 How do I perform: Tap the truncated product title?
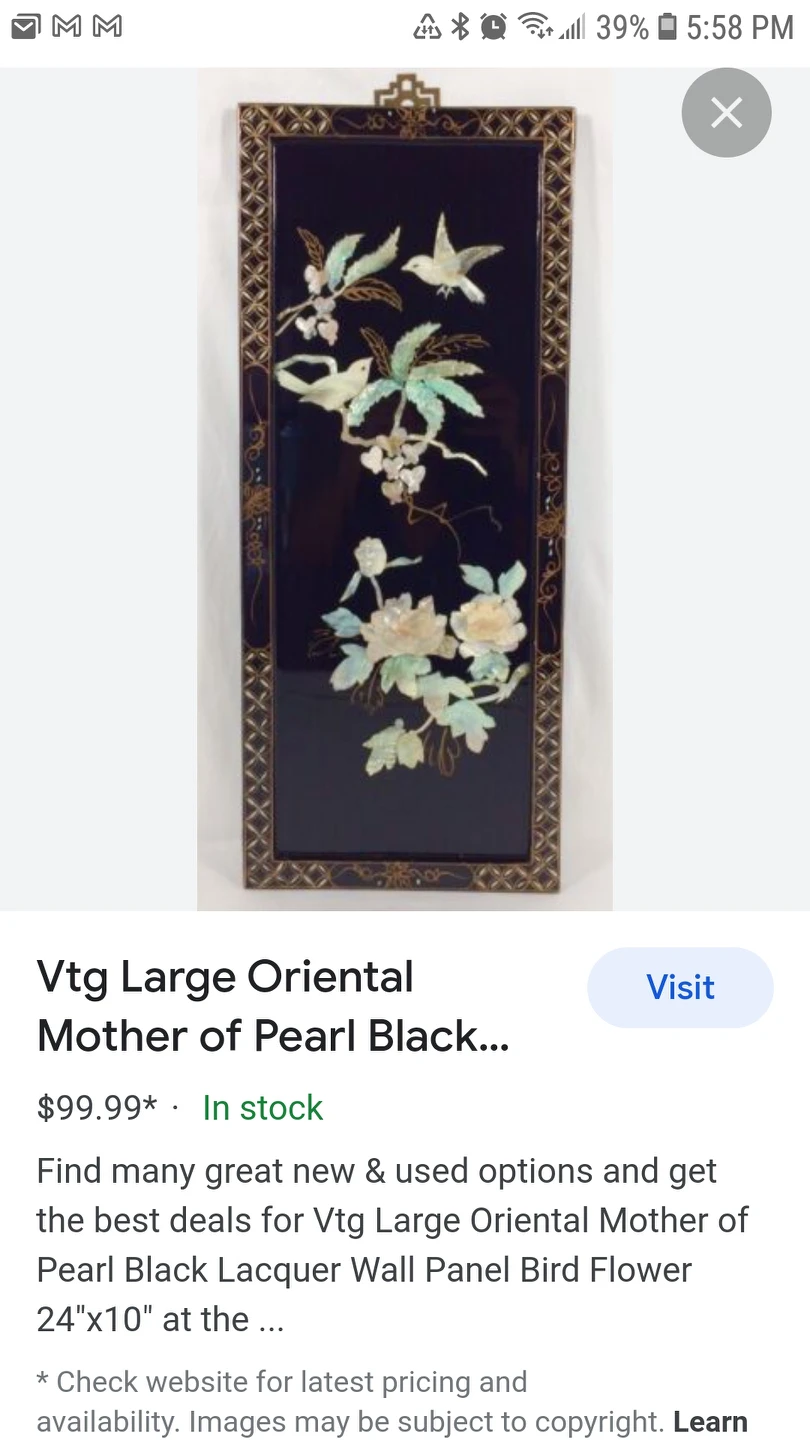pos(273,1006)
